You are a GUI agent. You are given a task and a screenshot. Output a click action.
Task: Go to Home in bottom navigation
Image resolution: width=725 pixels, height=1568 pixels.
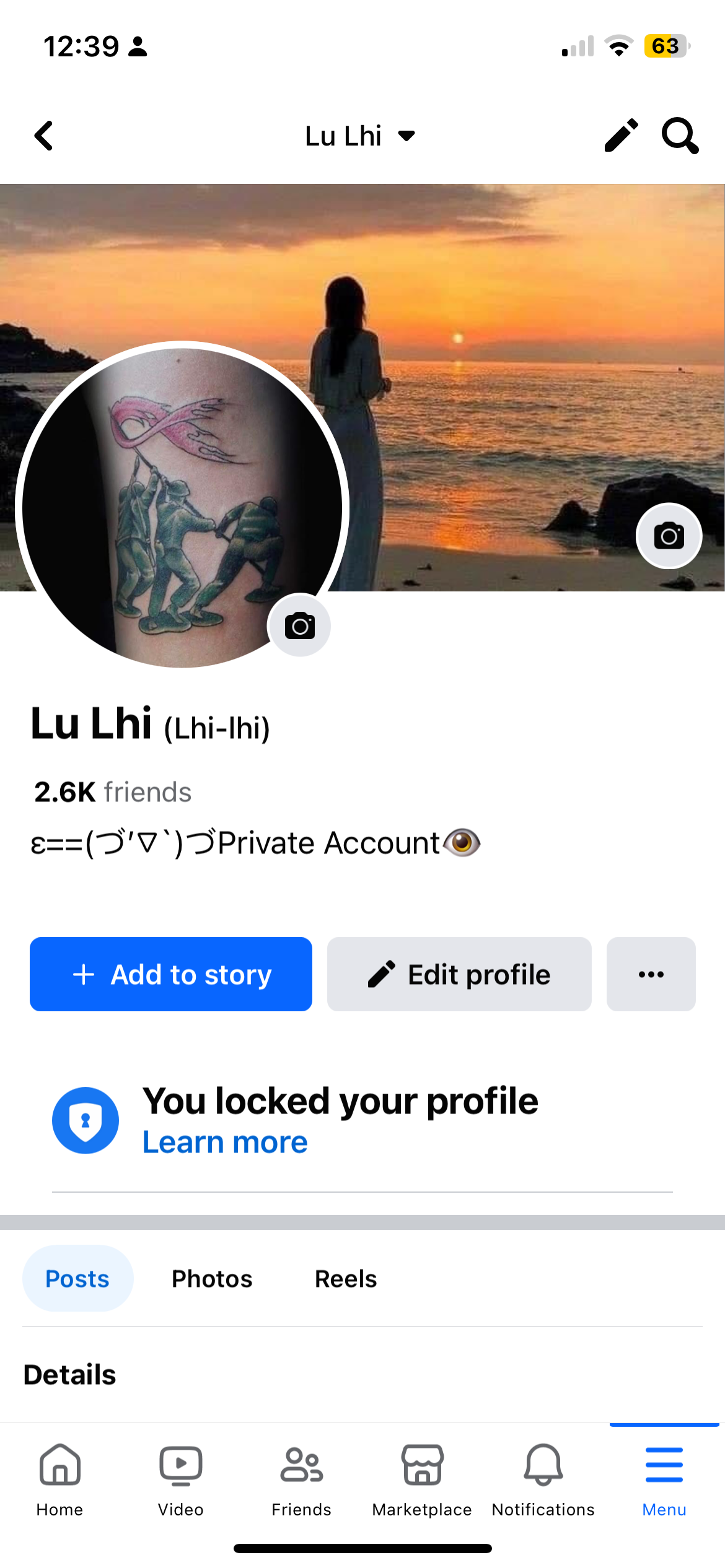point(60,1480)
